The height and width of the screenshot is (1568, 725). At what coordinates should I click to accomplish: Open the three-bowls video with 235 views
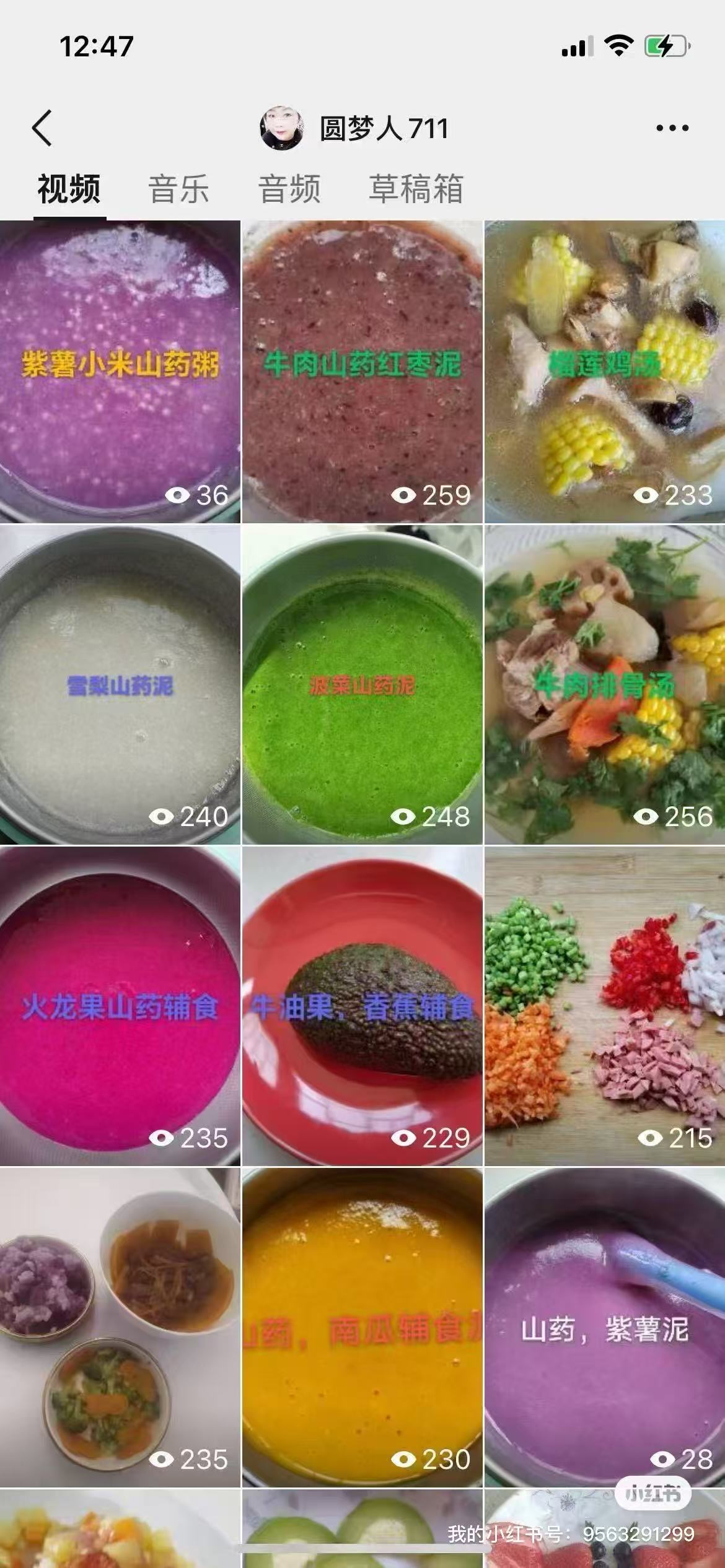click(x=120, y=1327)
